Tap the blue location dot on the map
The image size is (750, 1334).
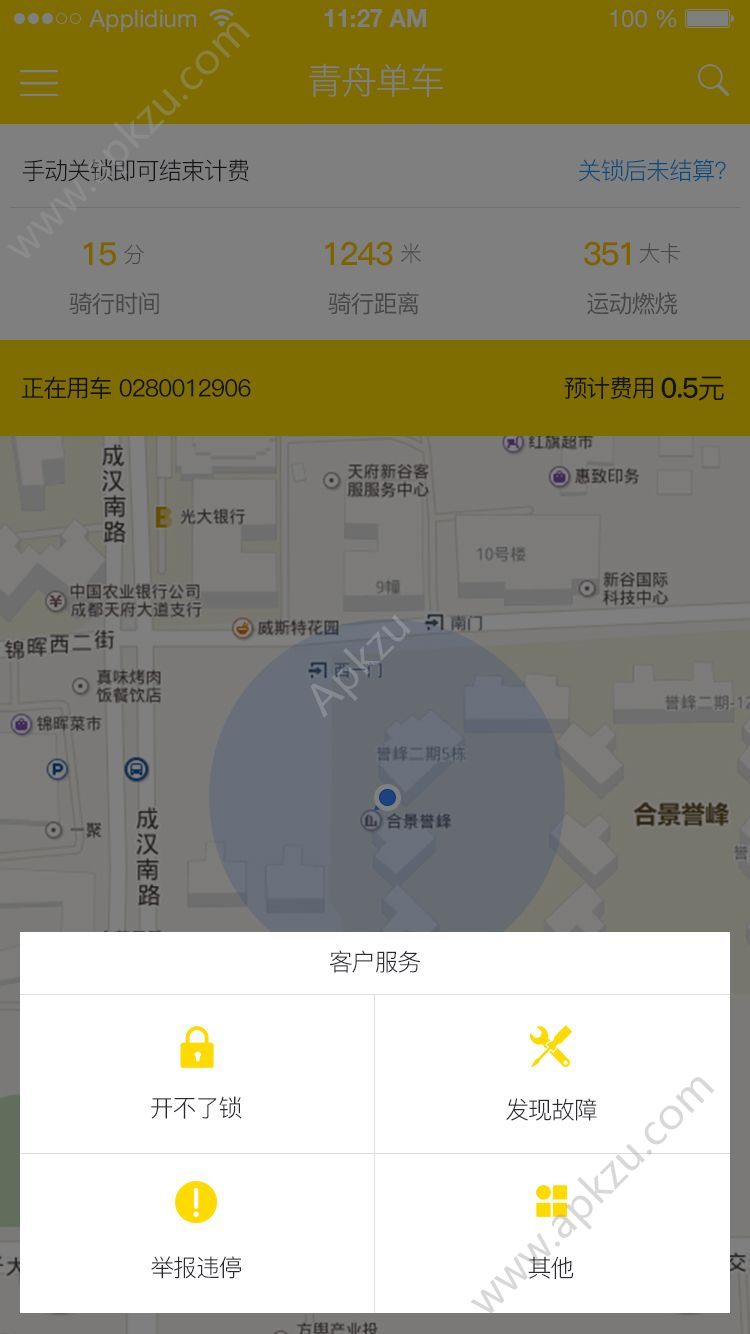(387, 797)
